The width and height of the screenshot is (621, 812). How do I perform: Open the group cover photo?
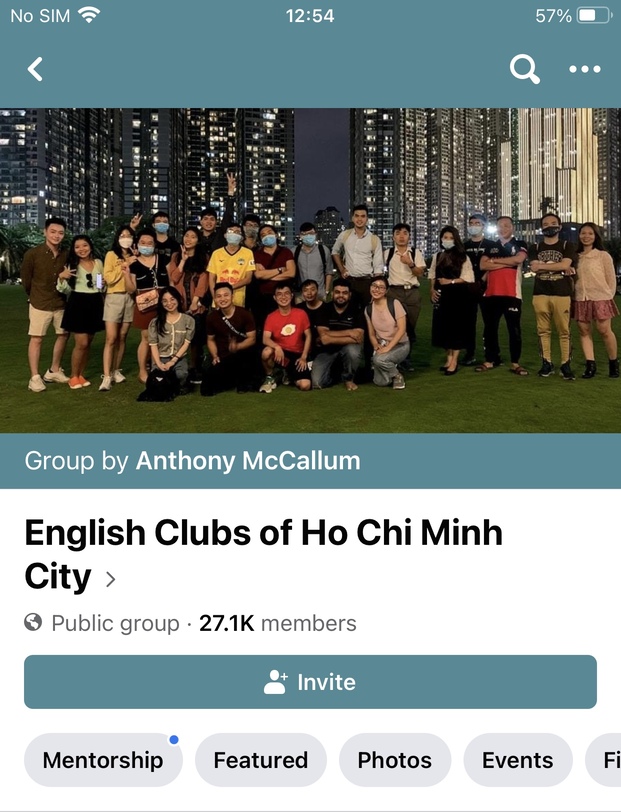[x=310, y=270]
